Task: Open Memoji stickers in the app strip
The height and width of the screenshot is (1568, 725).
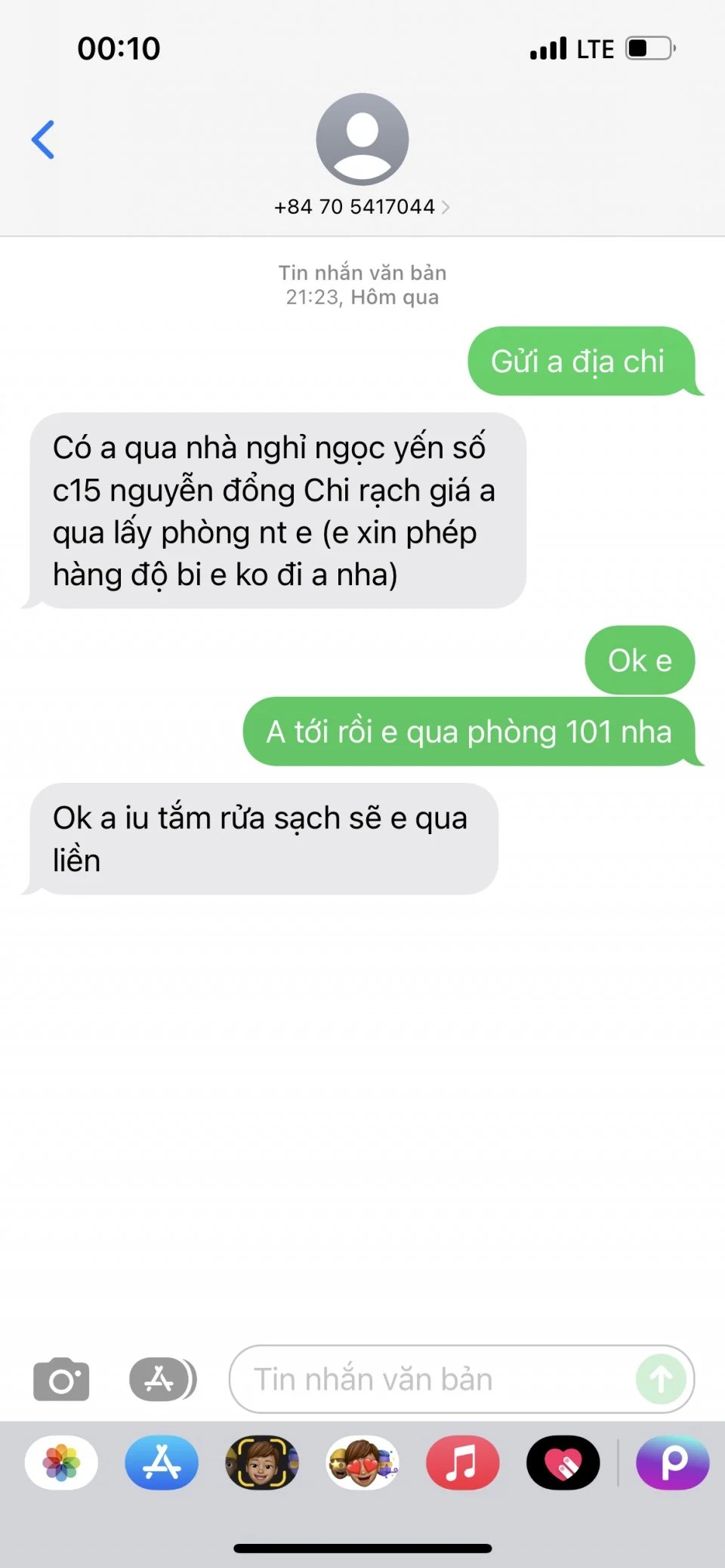Action: 362,1463
